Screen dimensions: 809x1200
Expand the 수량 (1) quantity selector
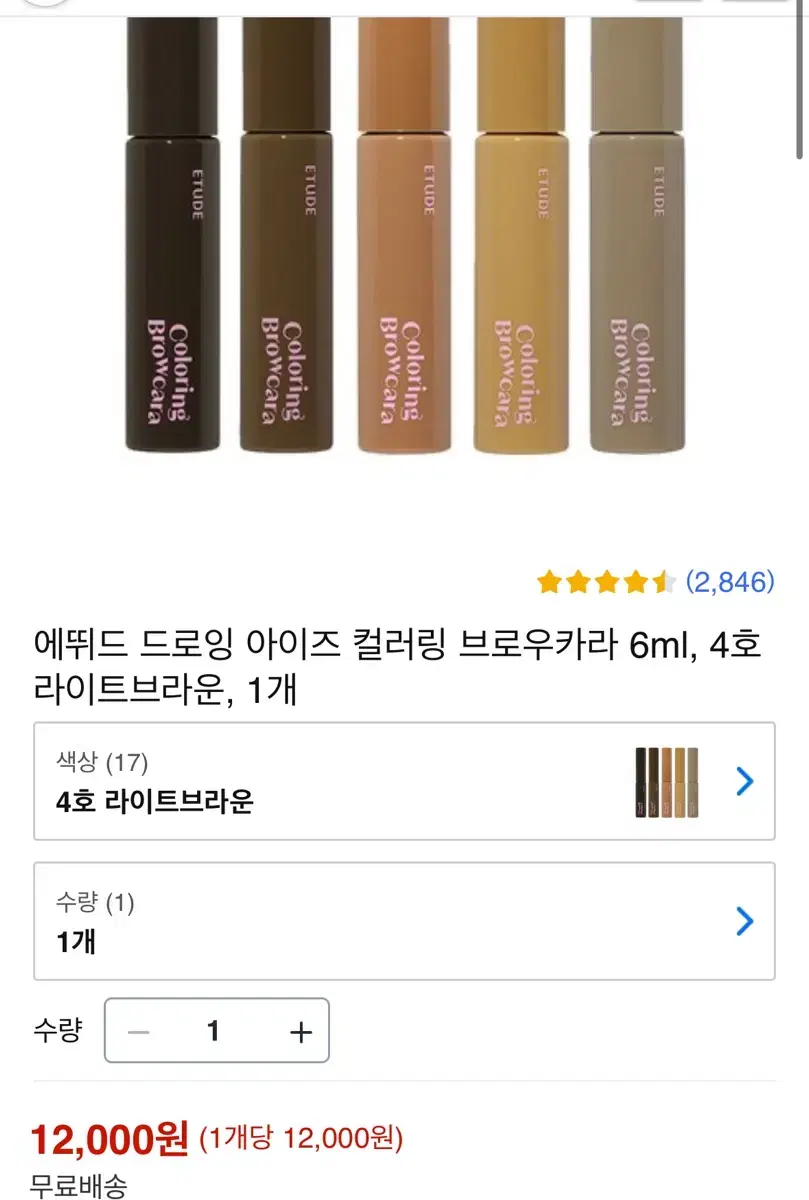pos(404,922)
